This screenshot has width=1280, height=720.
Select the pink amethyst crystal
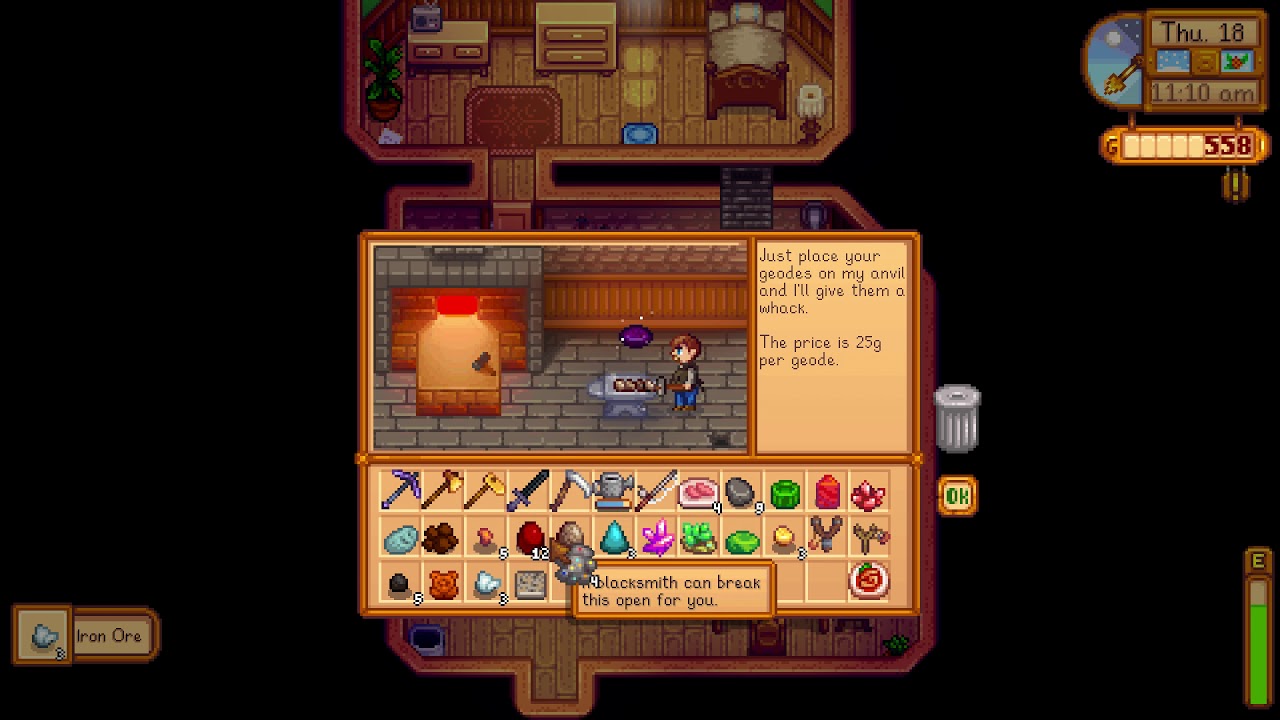tap(657, 538)
